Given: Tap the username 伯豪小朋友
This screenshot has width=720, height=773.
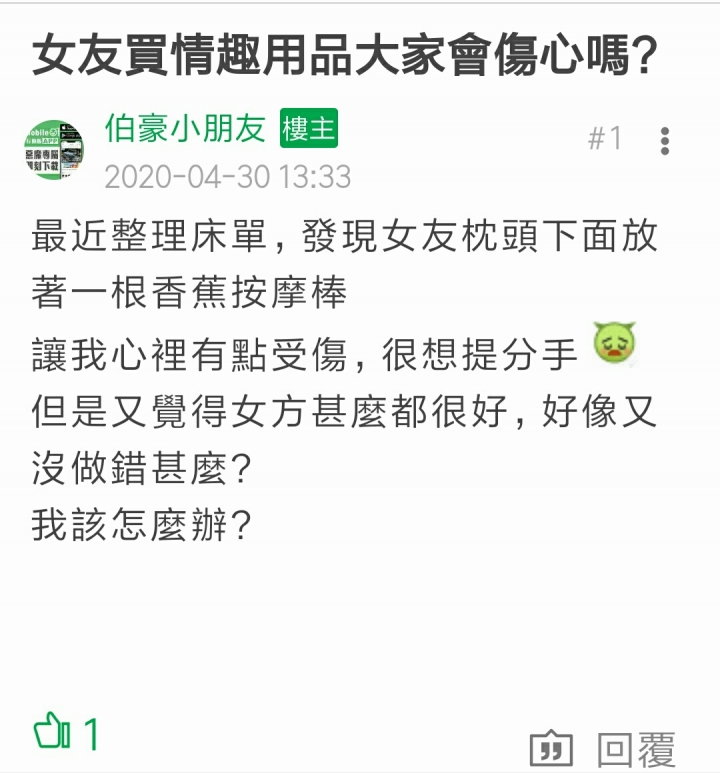Looking at the screenshot, I should point(185,130).
